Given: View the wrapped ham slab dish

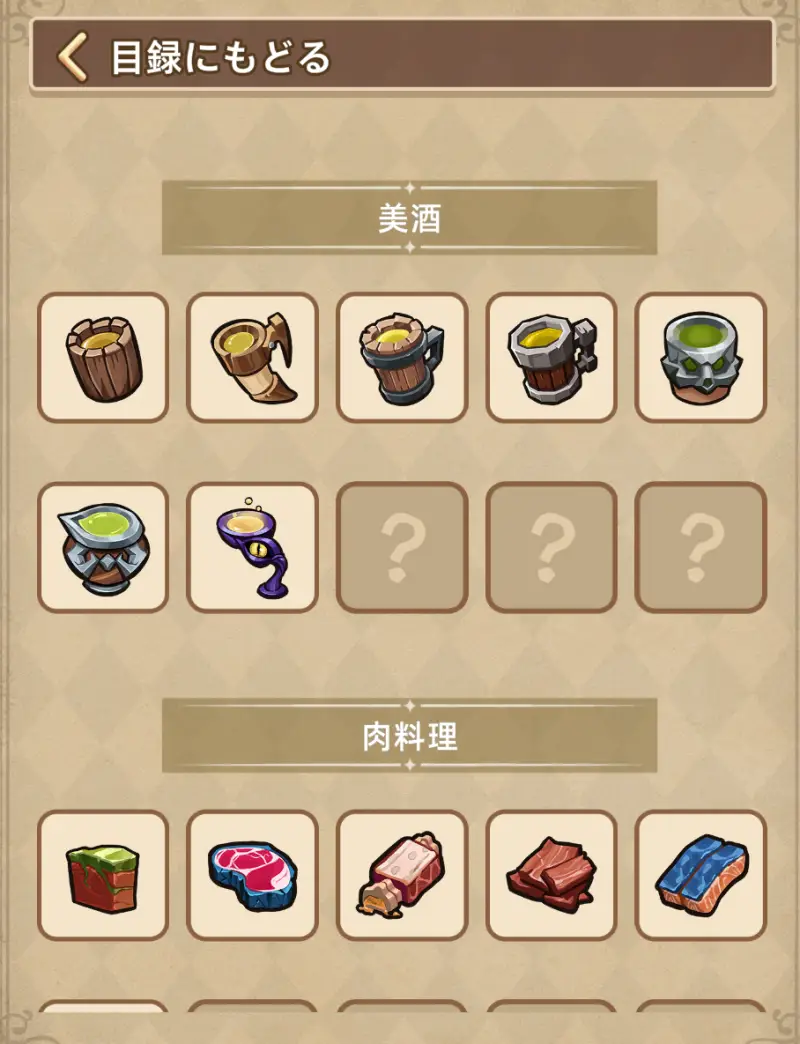Looking at the screenshot, I should coord(402,875).
